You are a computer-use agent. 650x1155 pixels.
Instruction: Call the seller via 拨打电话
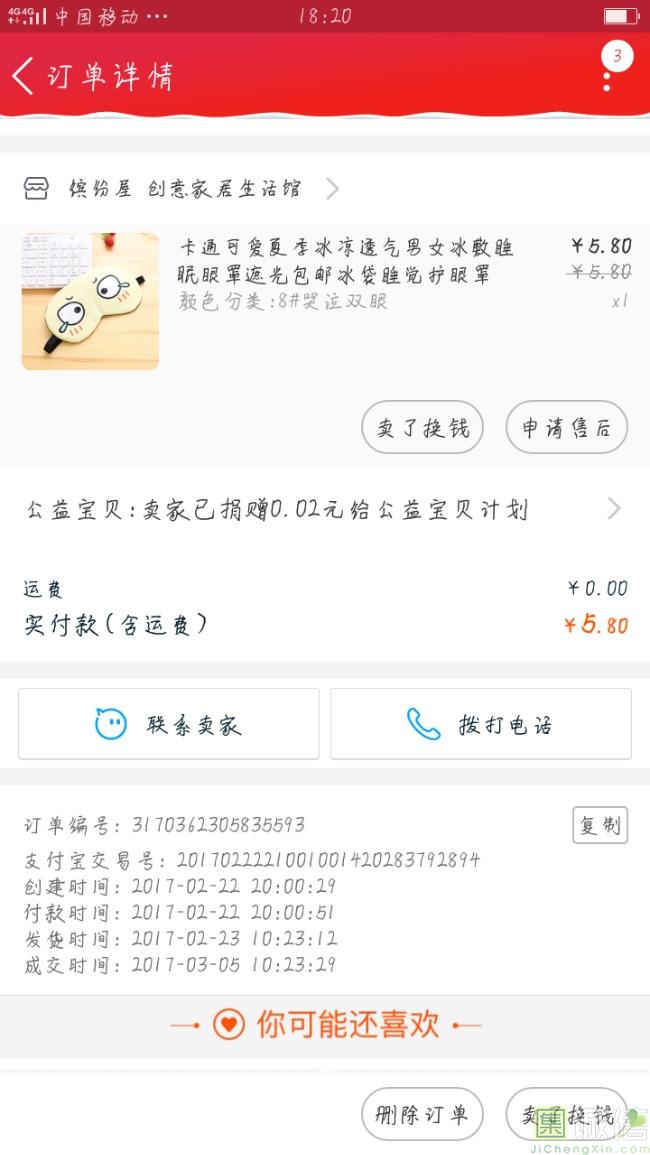481,724
